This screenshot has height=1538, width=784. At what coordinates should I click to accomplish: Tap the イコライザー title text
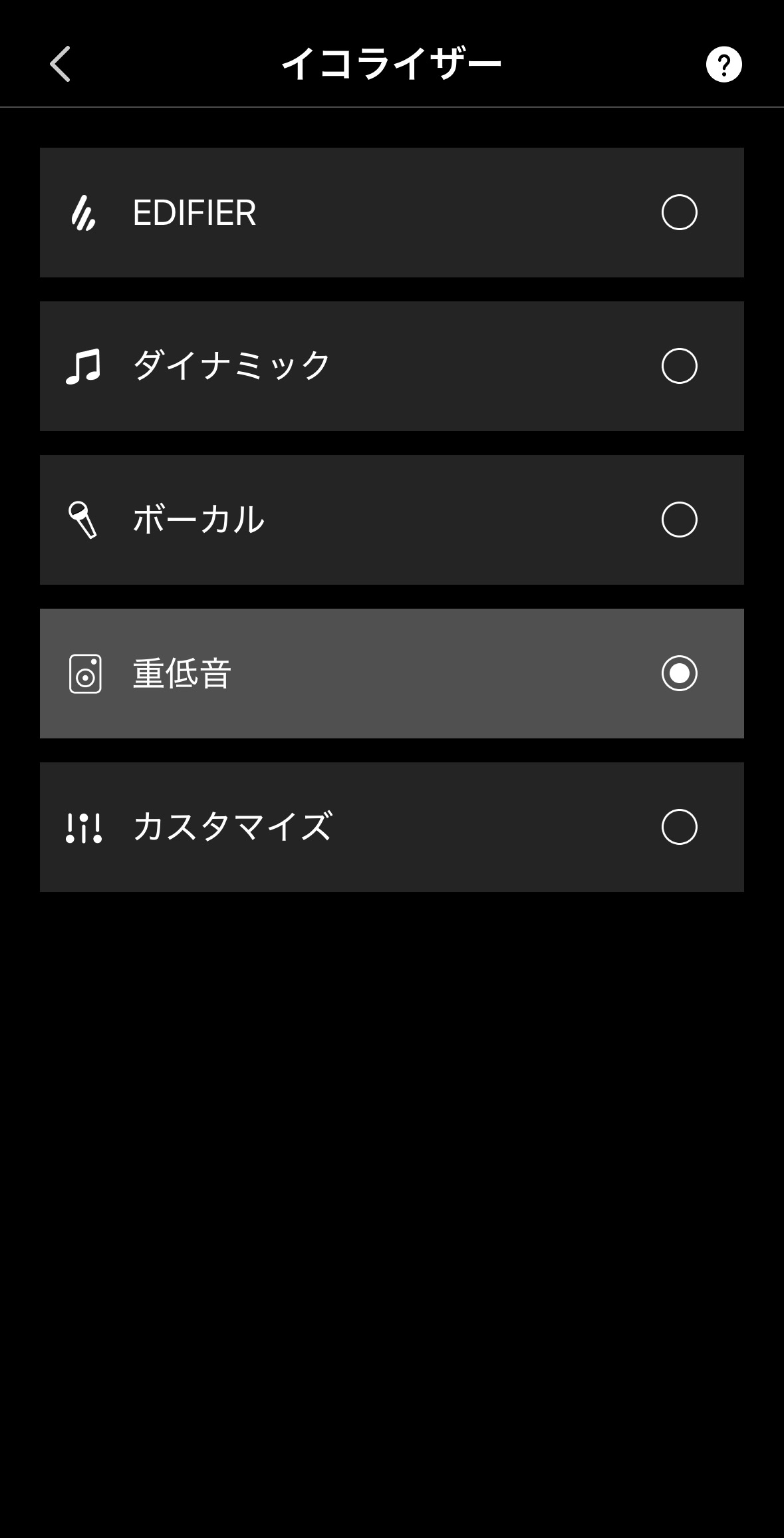[x=392, y=63]
